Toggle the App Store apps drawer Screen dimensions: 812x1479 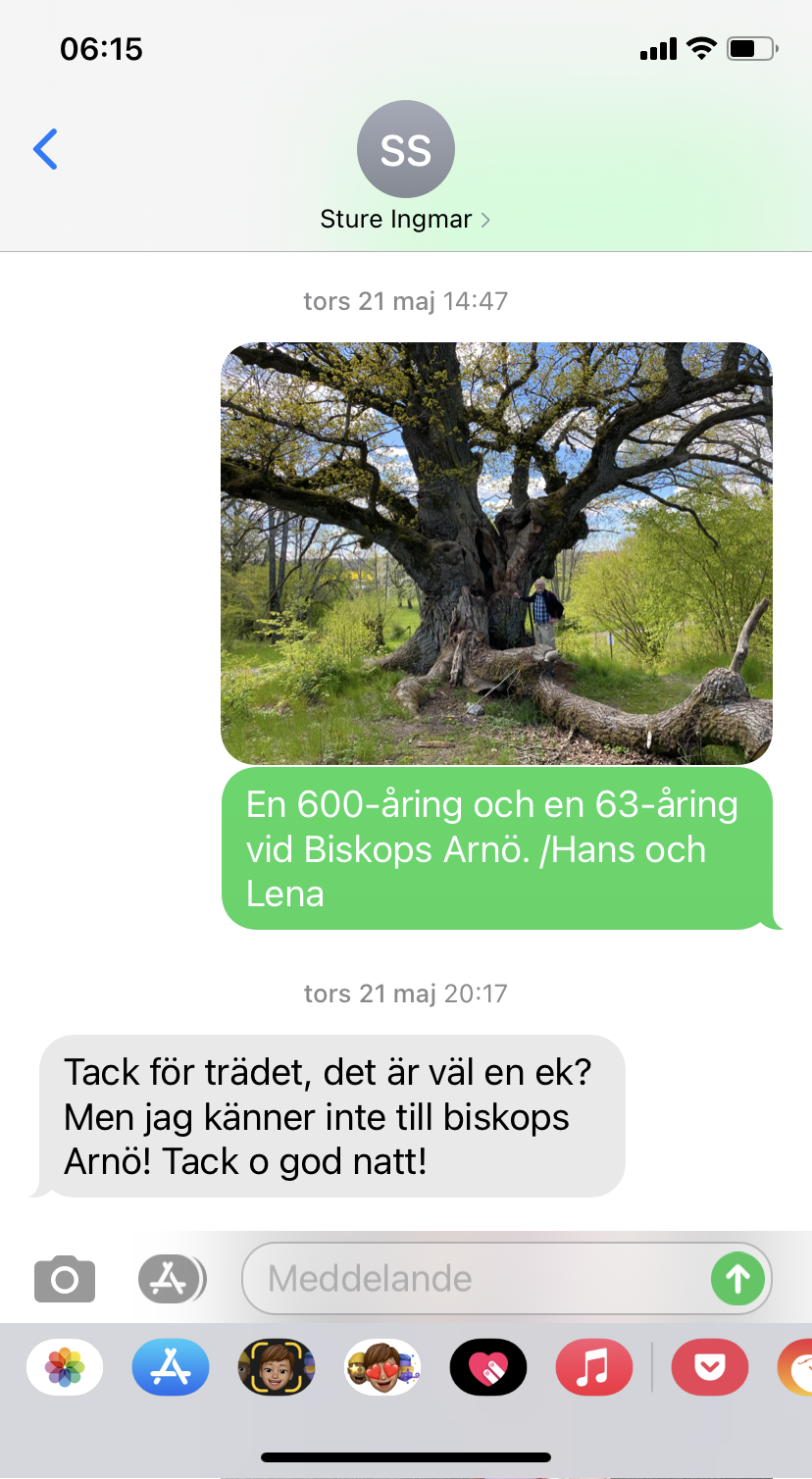(172, 1278)
